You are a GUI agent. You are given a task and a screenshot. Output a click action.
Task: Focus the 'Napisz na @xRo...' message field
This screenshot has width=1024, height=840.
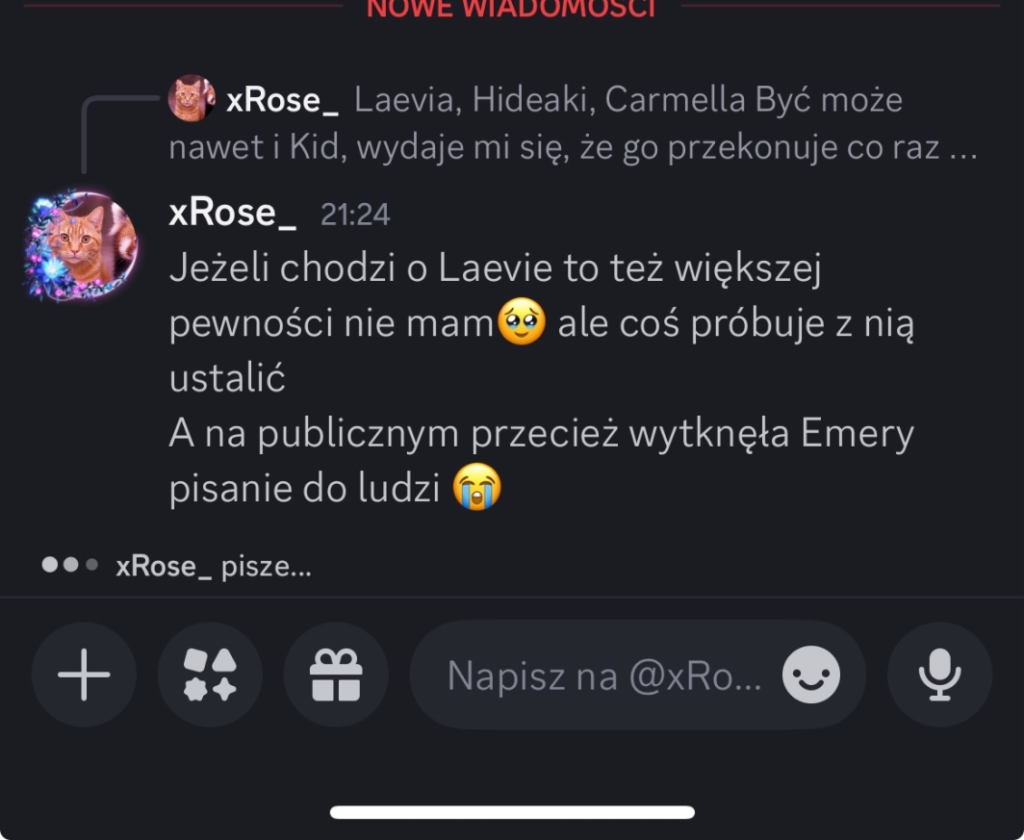click(603, 676)
